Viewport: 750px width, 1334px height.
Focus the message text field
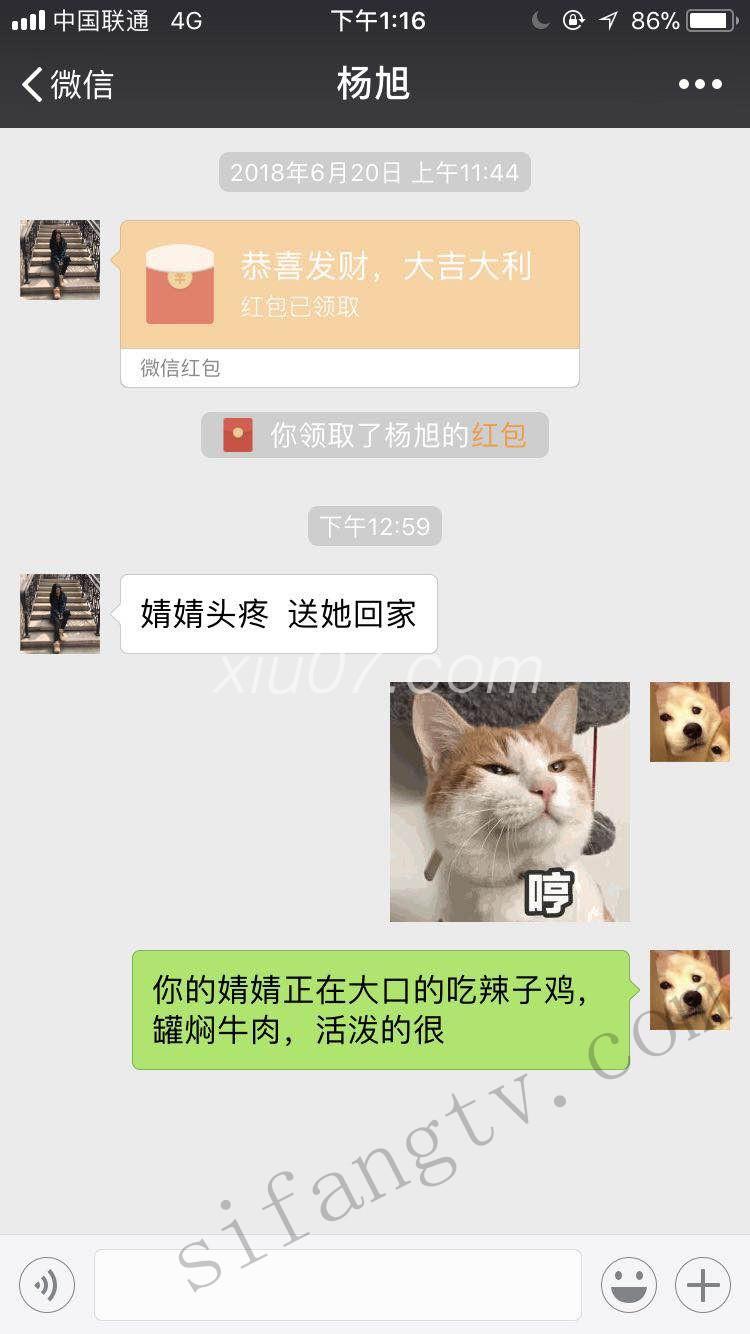[x=338, y=1285]
